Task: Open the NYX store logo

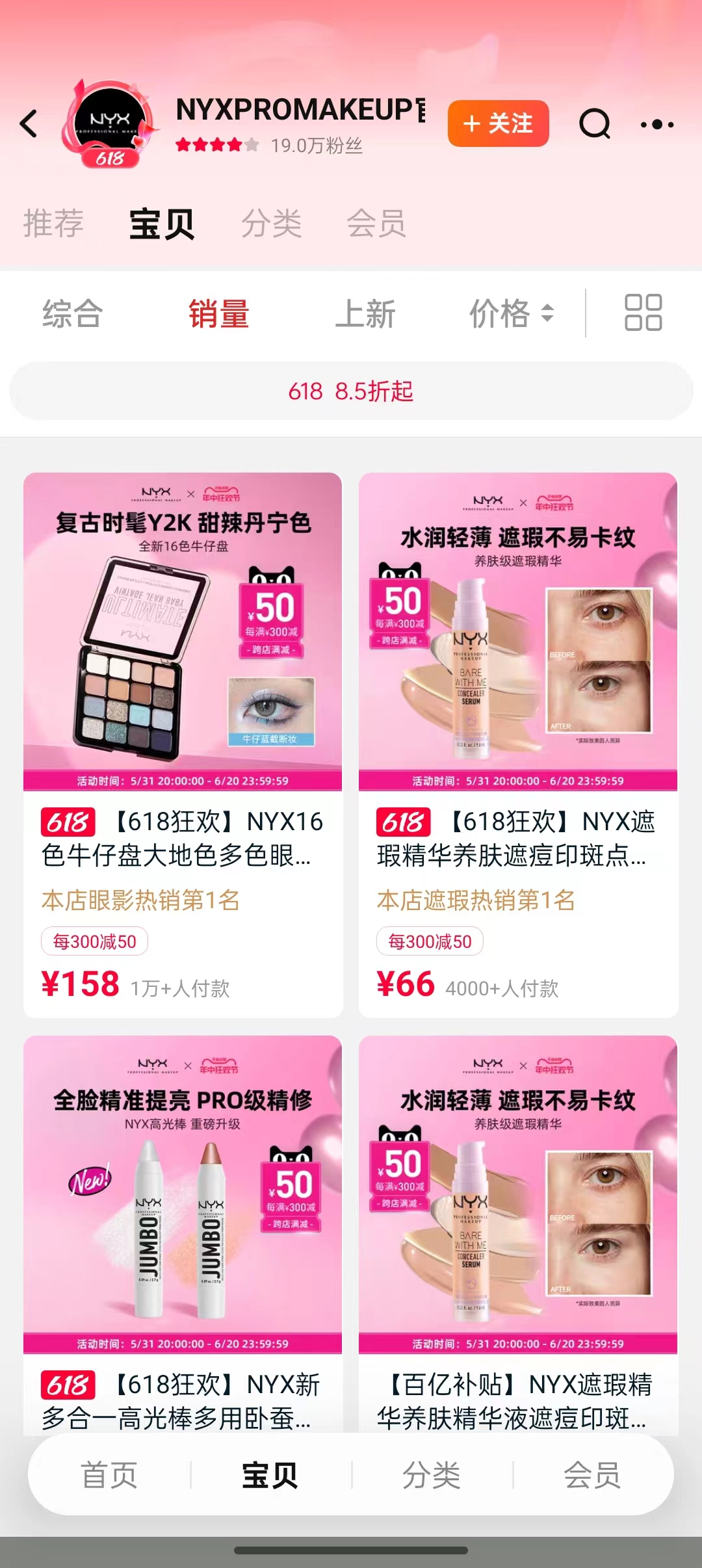Action: click(109, 124)
